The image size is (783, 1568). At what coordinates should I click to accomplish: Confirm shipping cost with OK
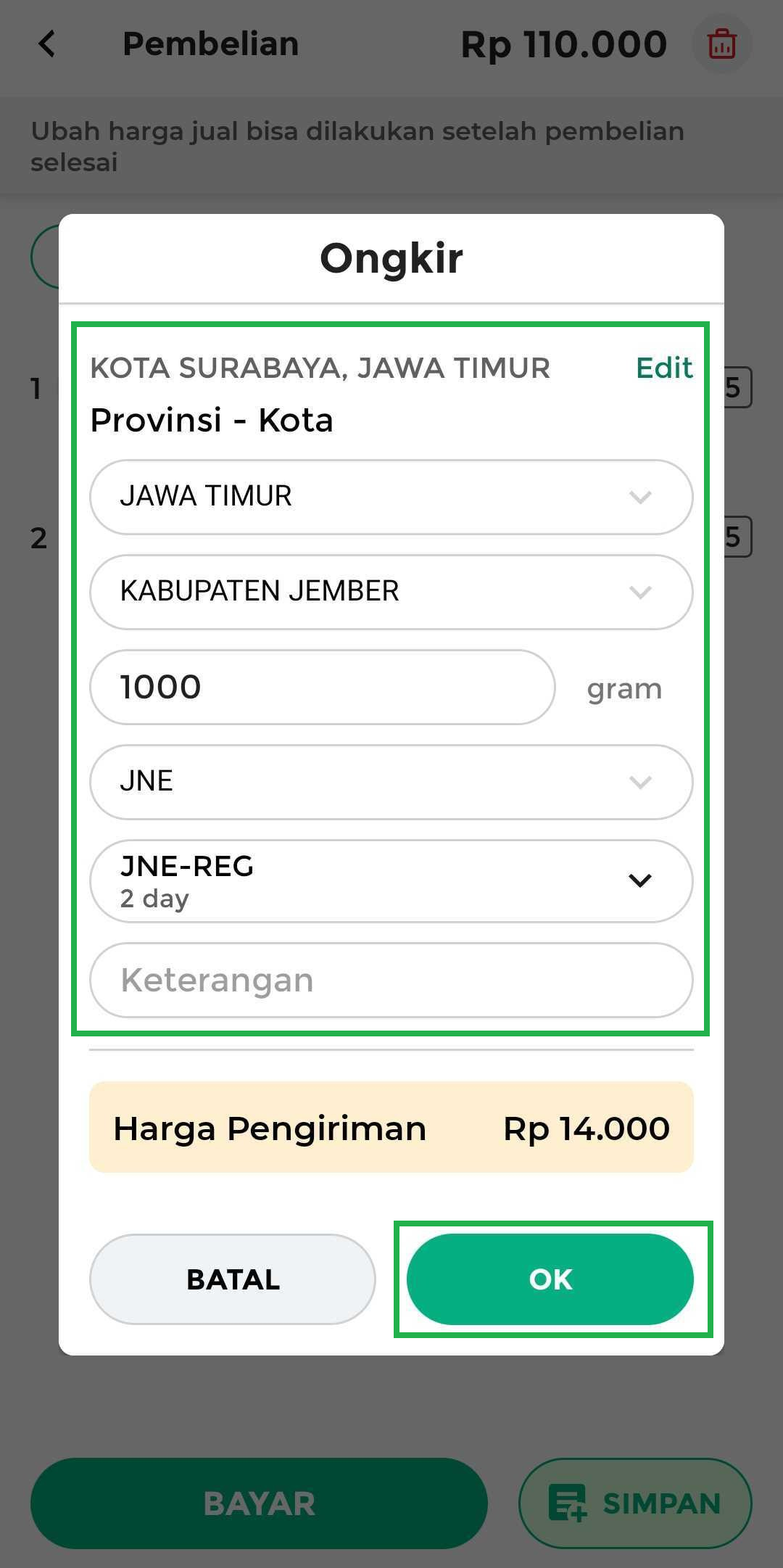pos(550,1279)
